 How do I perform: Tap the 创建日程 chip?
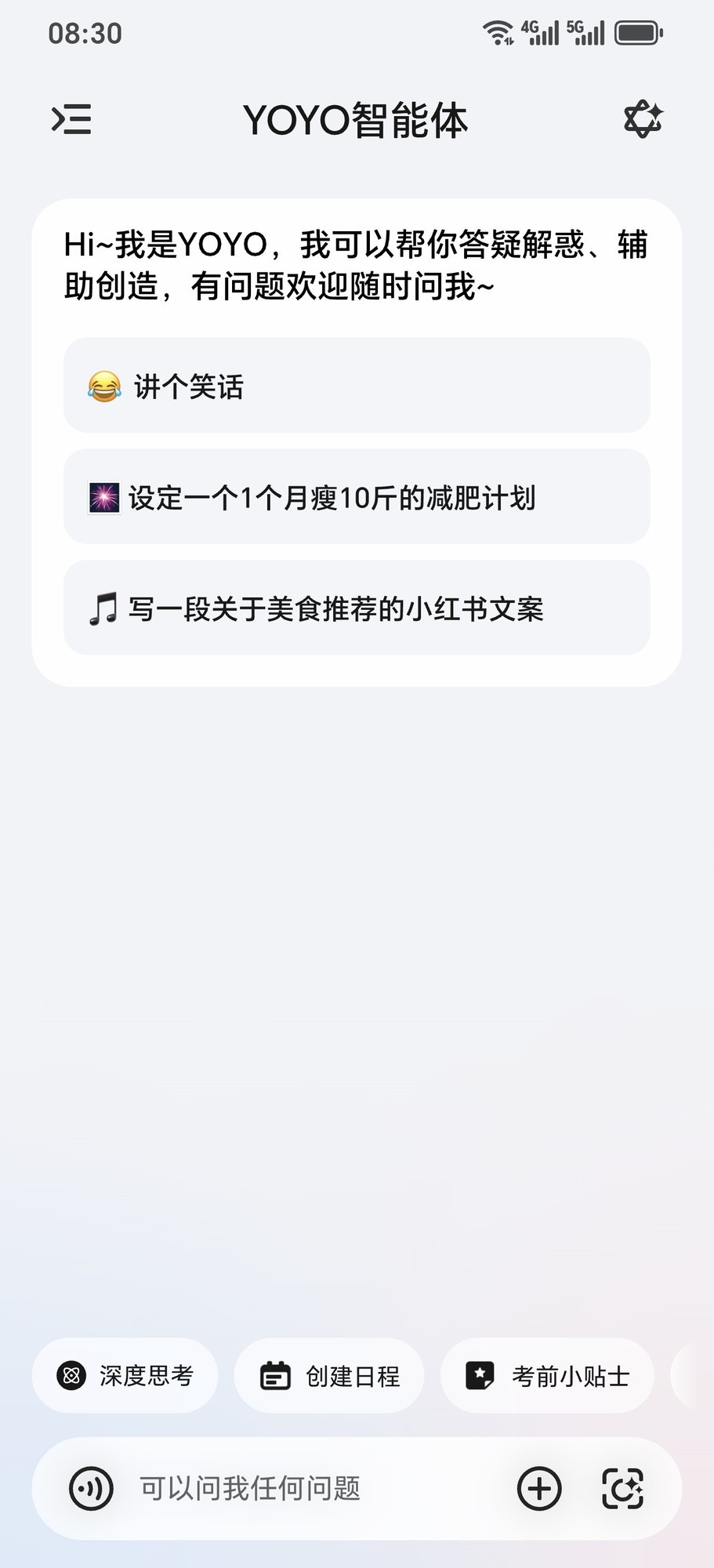coord(329,1376)
